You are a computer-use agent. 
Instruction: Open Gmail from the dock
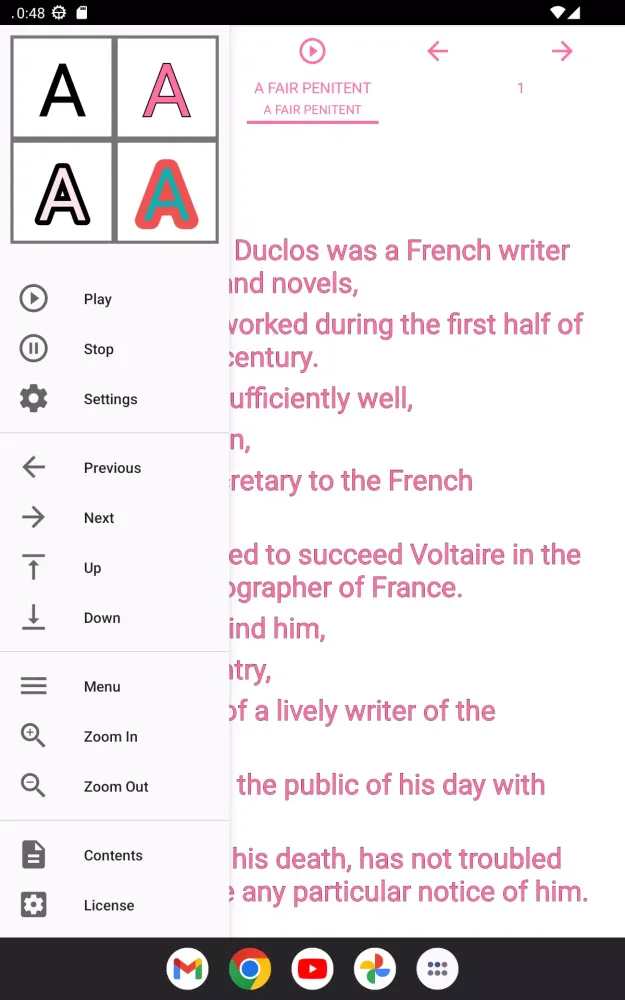[188, 969]
